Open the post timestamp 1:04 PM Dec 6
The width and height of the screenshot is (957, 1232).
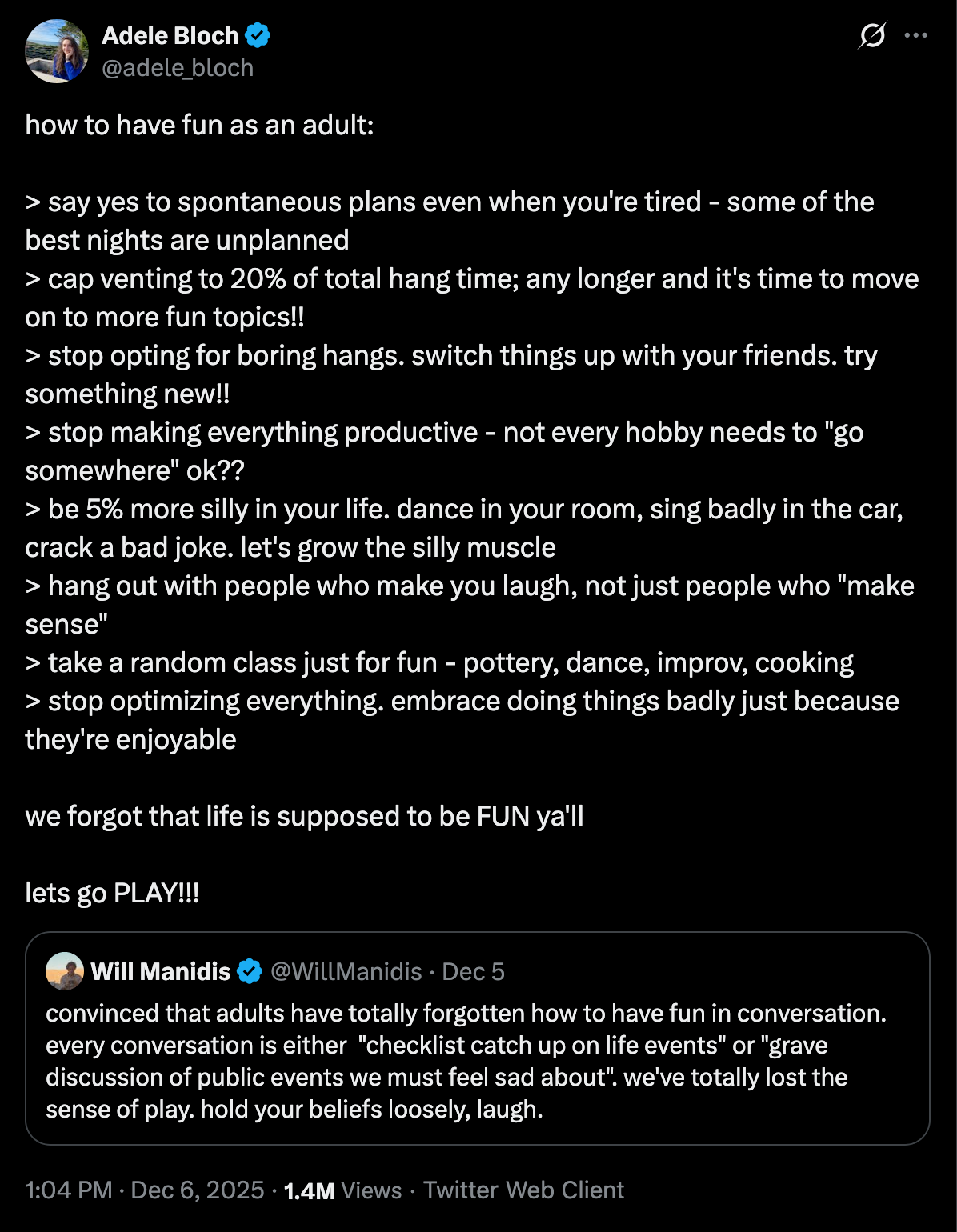point(145,1190)
